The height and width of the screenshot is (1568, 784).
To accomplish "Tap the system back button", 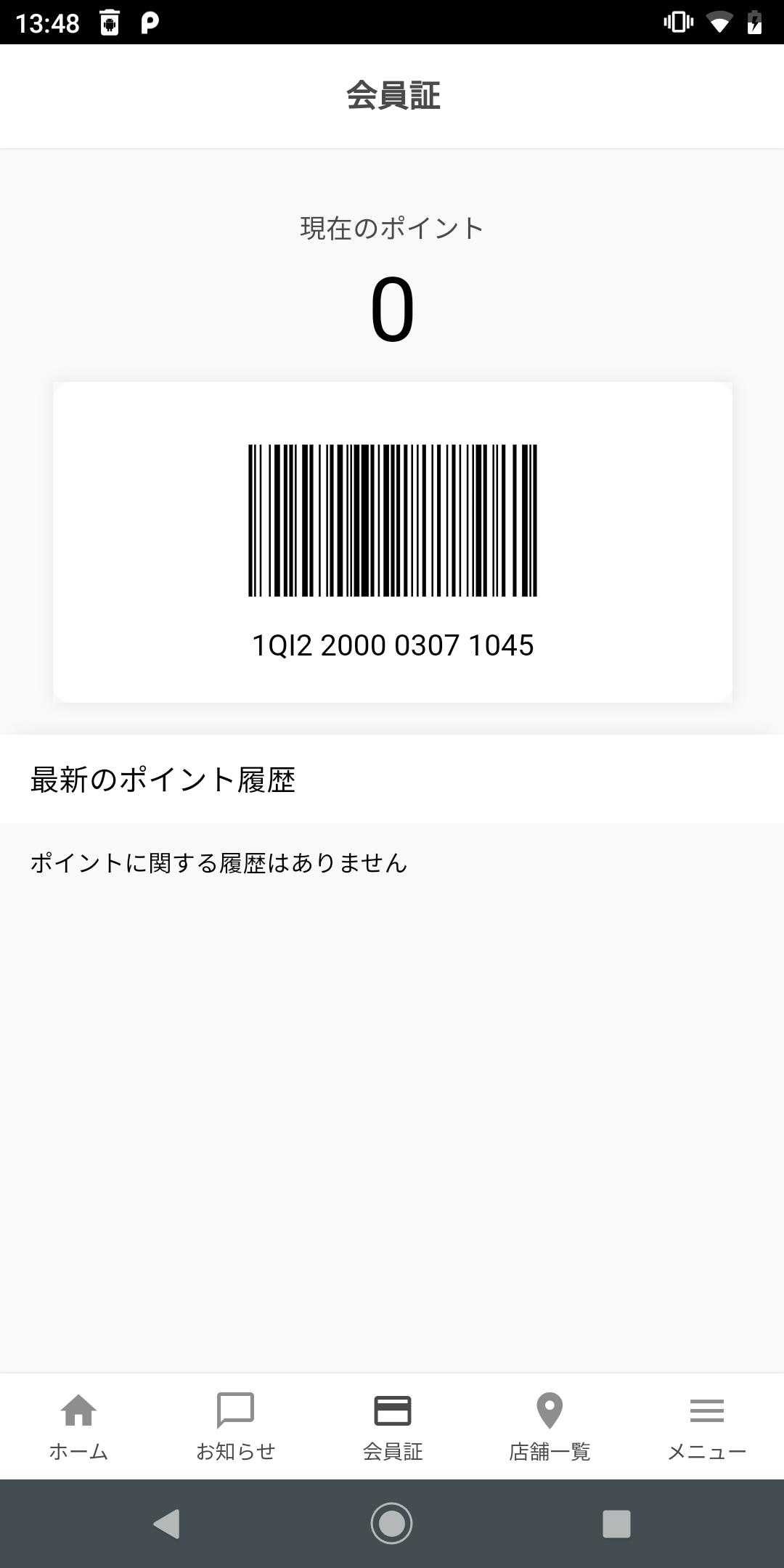I will pos(167,1524).
